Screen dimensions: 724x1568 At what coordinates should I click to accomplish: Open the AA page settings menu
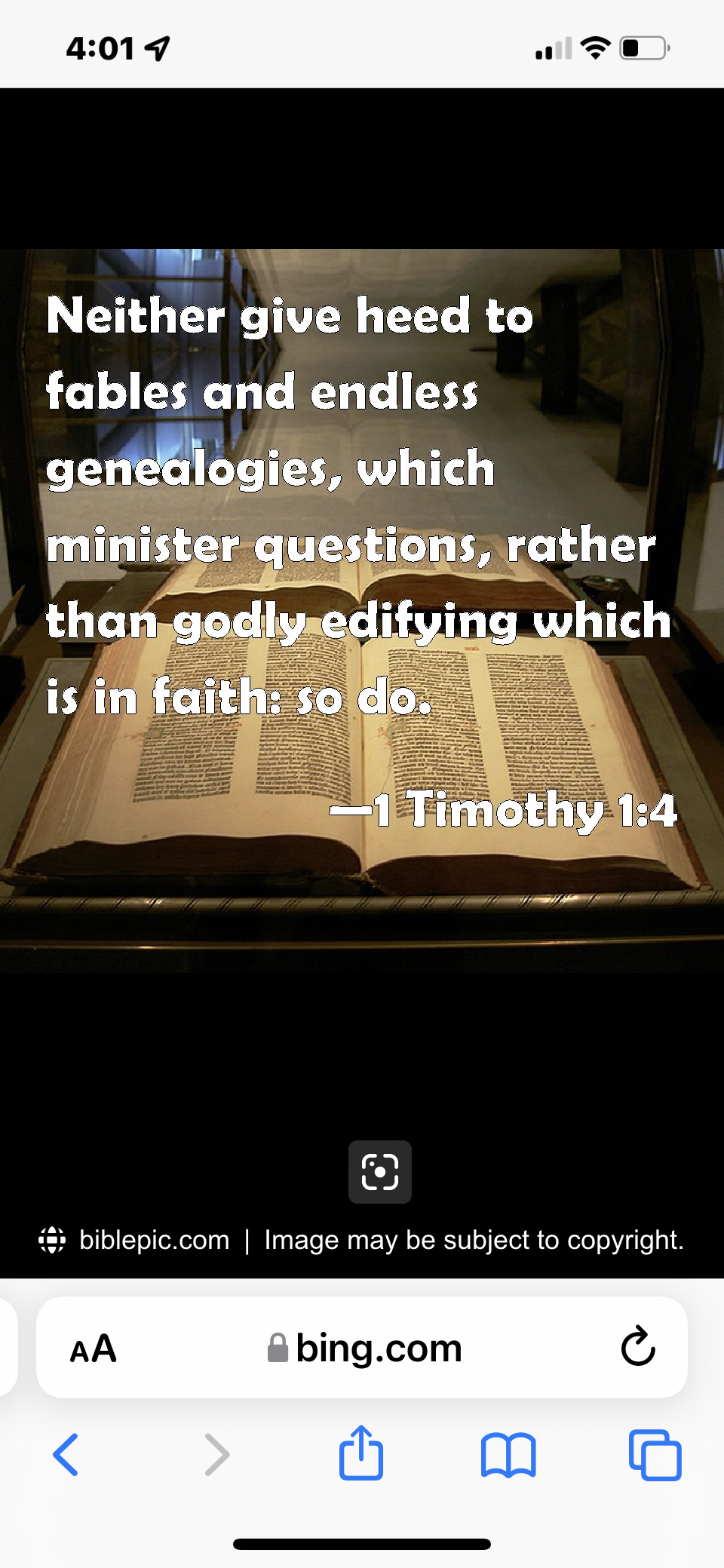click(94, 1348)
